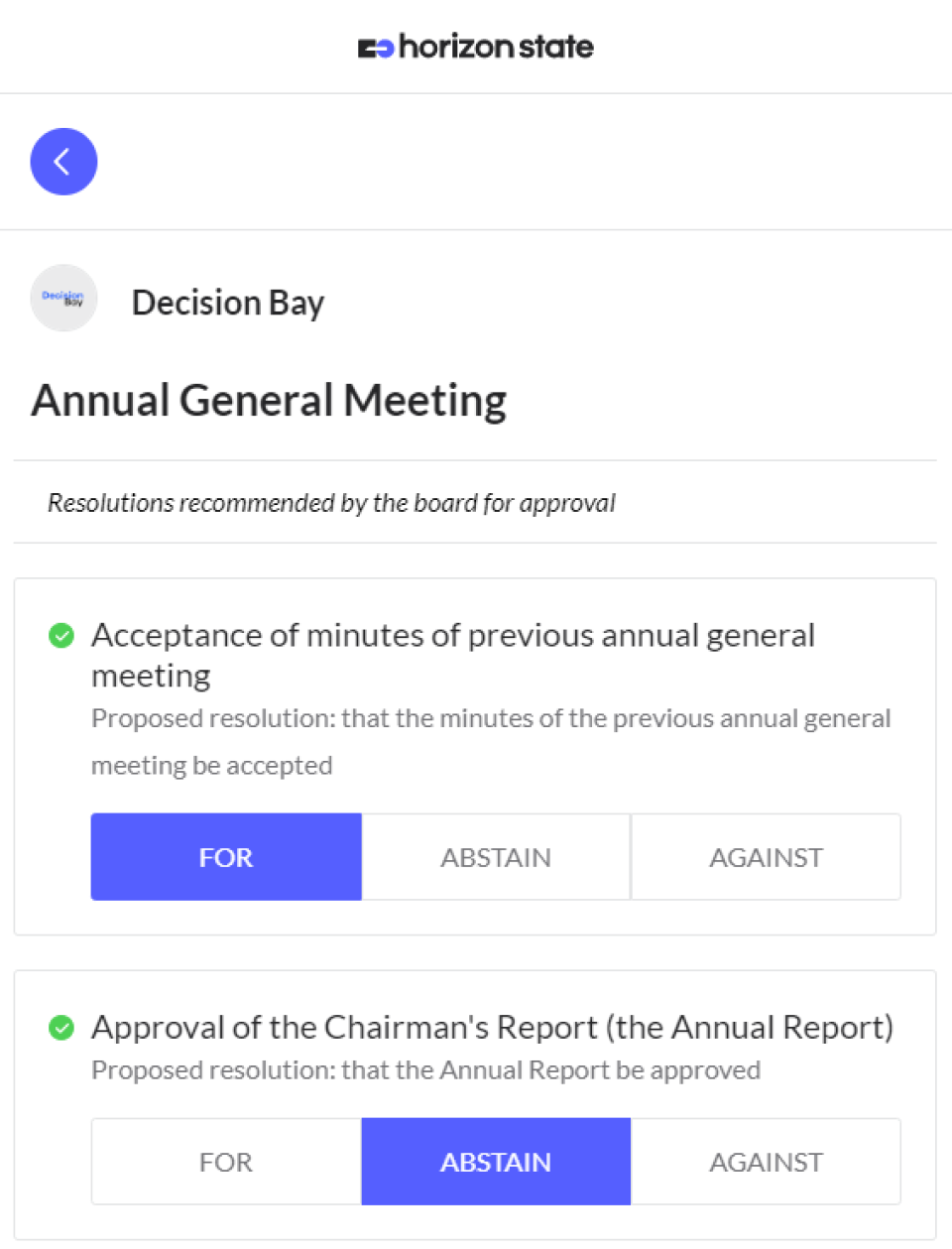Viewport: 952px width, 1249px height.
Task: Select ABSTAIN on the minutes resolution
Action: (x=496, y=856)
